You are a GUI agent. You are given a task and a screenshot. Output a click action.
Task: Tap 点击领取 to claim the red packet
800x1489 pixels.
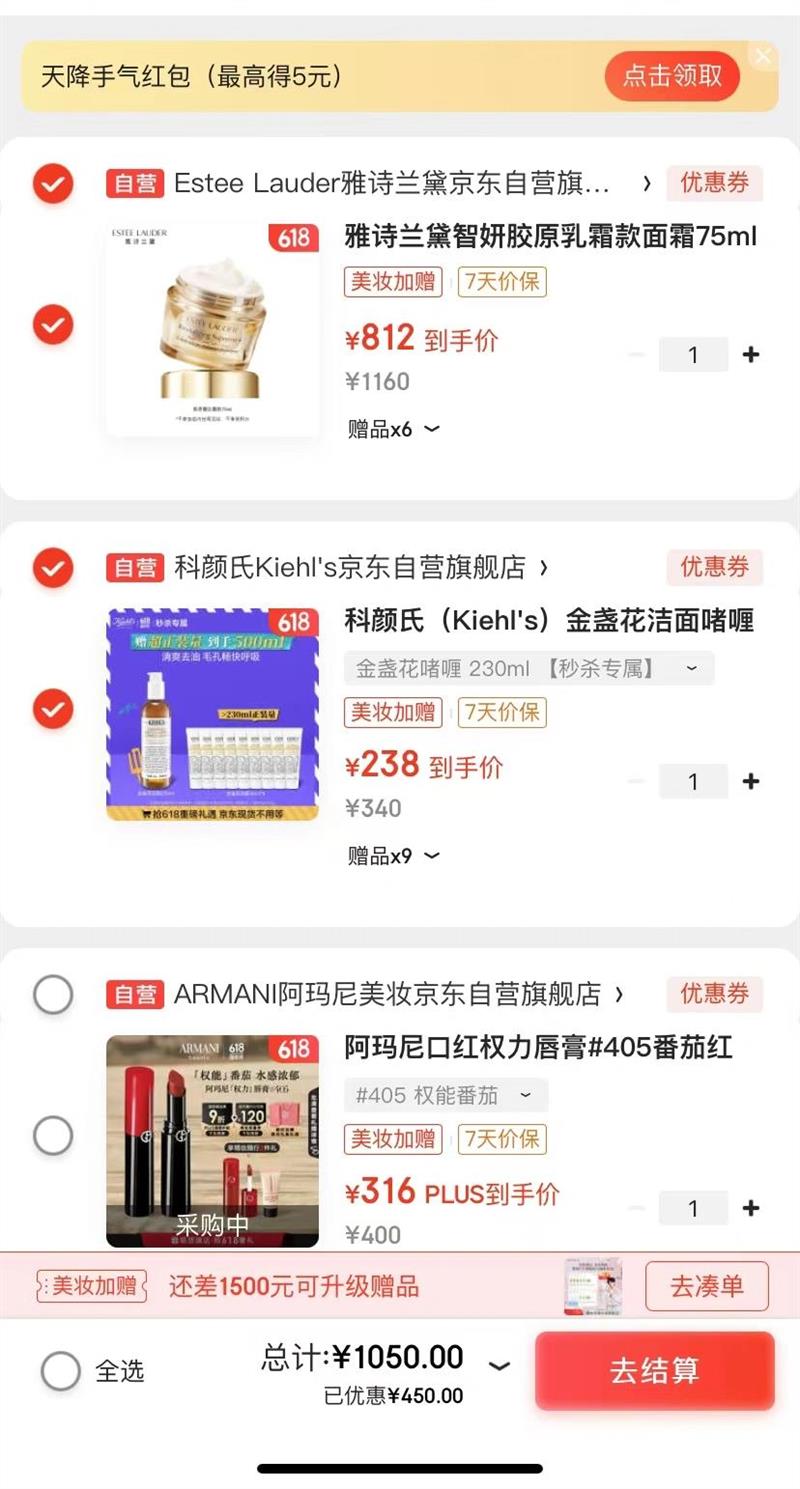(x=671, y=76)
